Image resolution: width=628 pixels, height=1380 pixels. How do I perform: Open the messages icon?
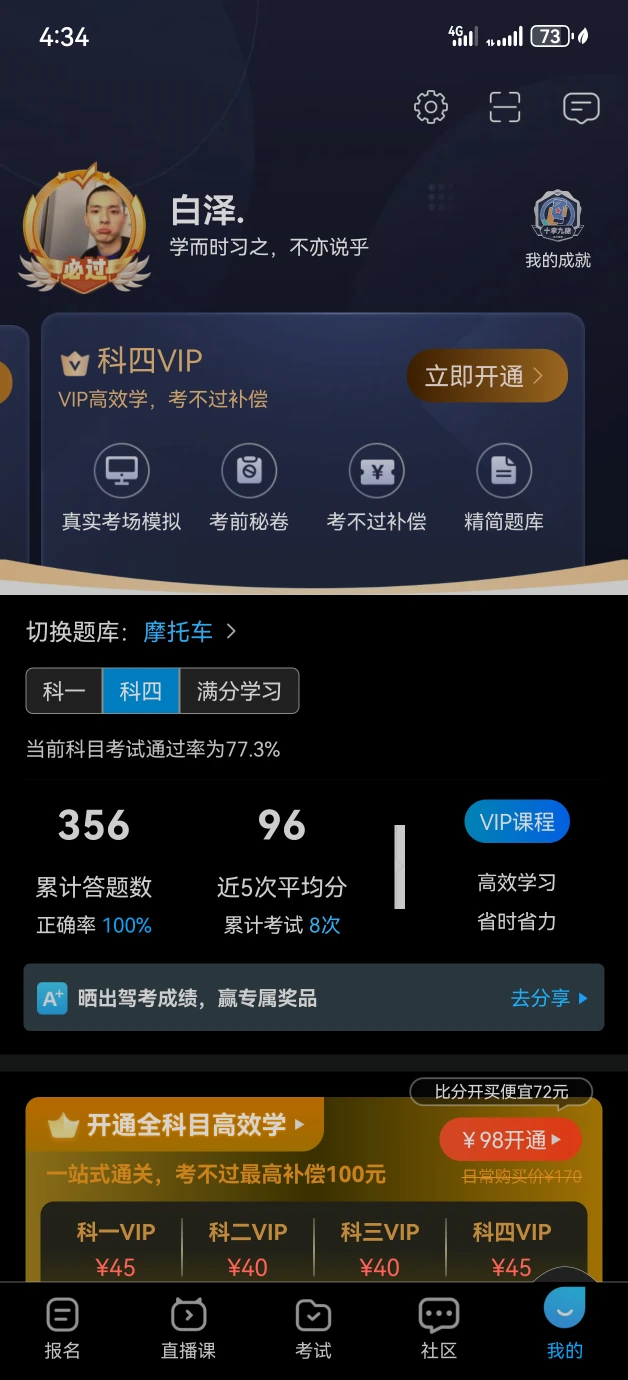point(581,107)
